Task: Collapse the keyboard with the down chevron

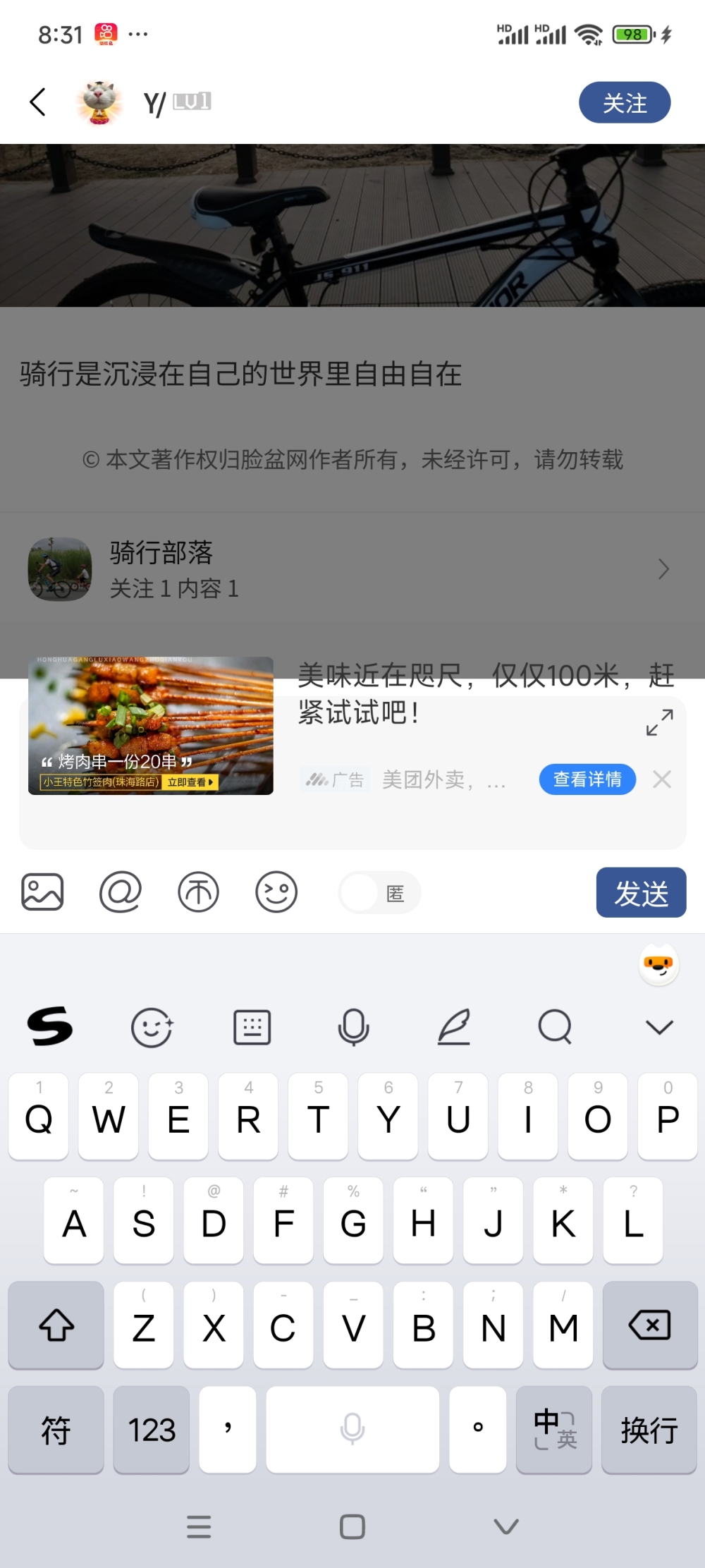Action: tap(659, 1027)
